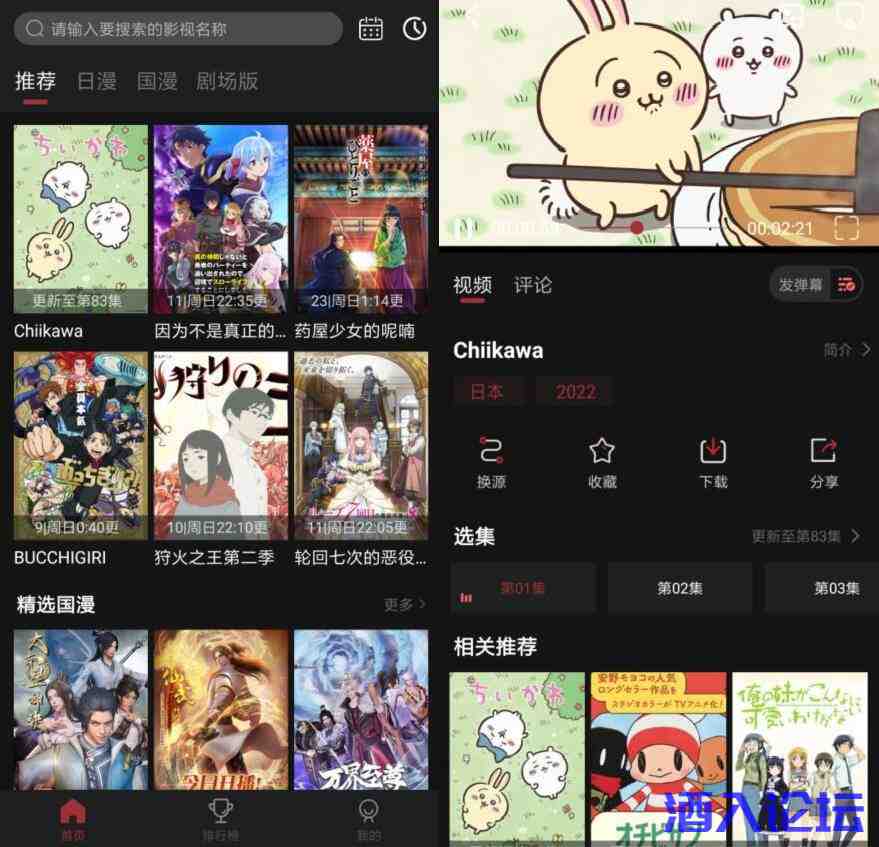This screenshot has width=879, height=847.
Task: Switch to the 国漫 tab
Action: tap(157, 82)
